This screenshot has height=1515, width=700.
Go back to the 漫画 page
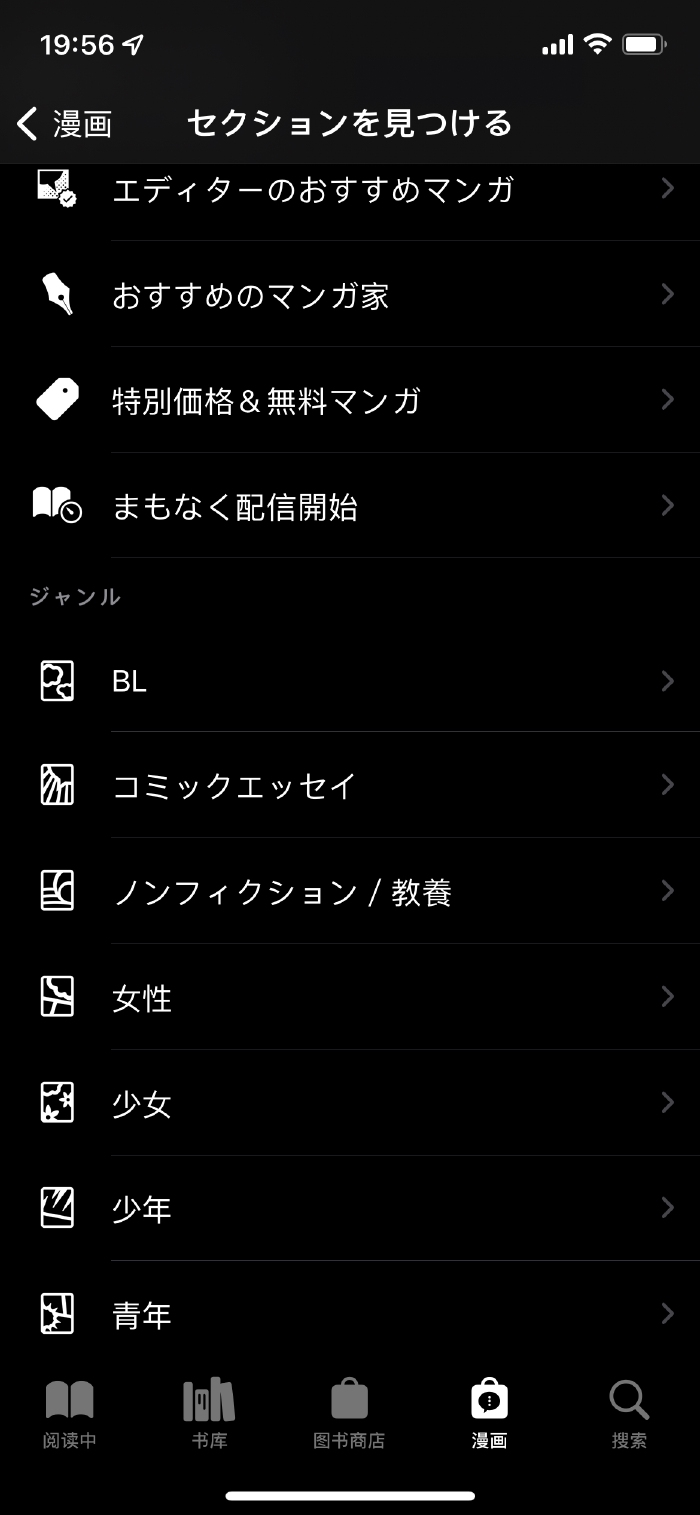tap(64, 124)
